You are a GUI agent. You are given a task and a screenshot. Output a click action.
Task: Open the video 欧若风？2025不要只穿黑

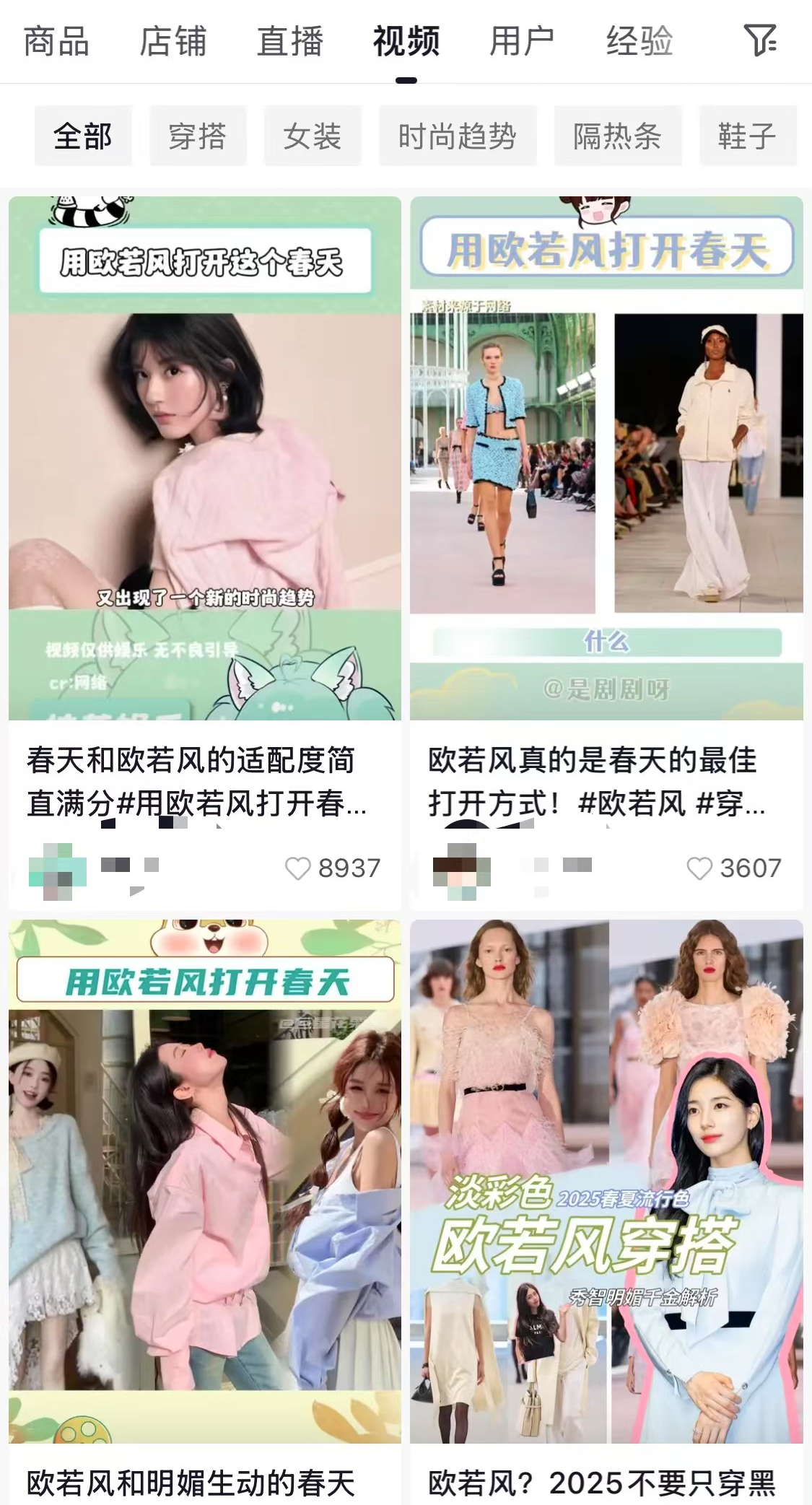click(x=606, y=1191)
